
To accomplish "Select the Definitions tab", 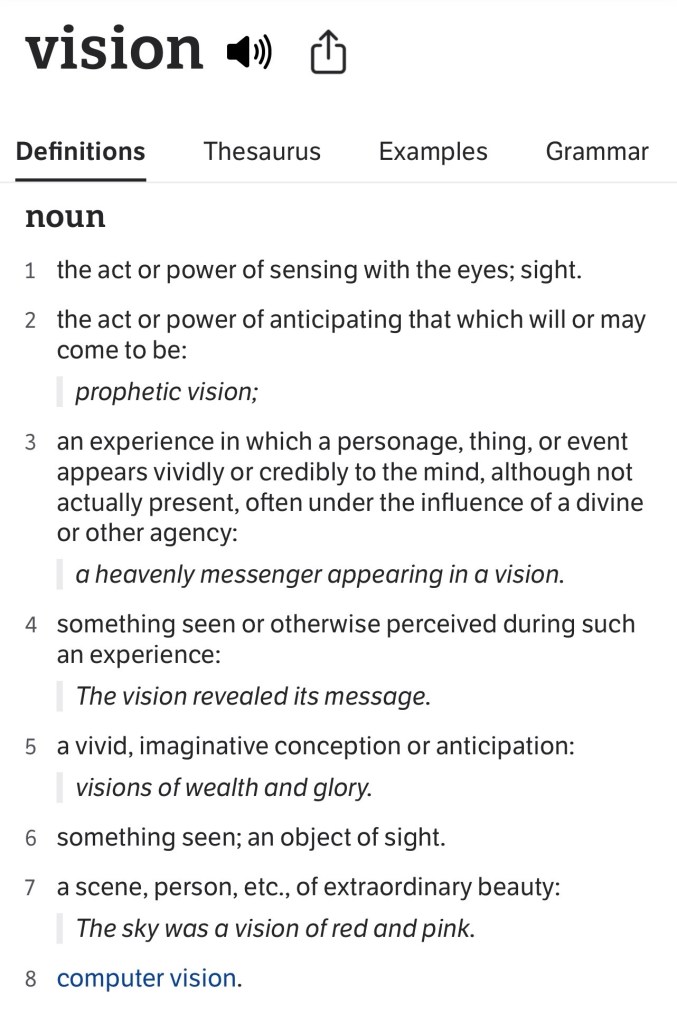I will pyautogui.click(x=81, y=152).
